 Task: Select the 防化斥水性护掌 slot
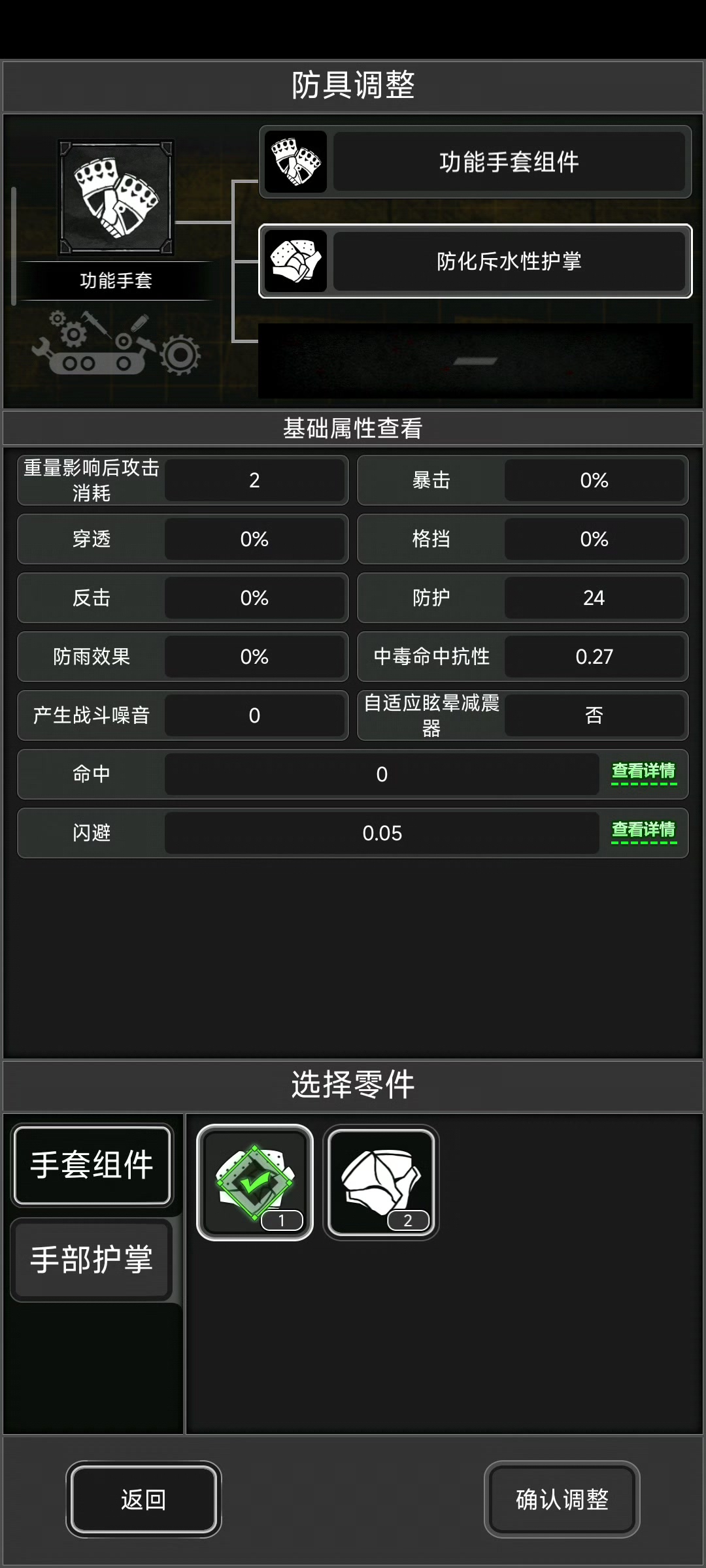point(475,261)
